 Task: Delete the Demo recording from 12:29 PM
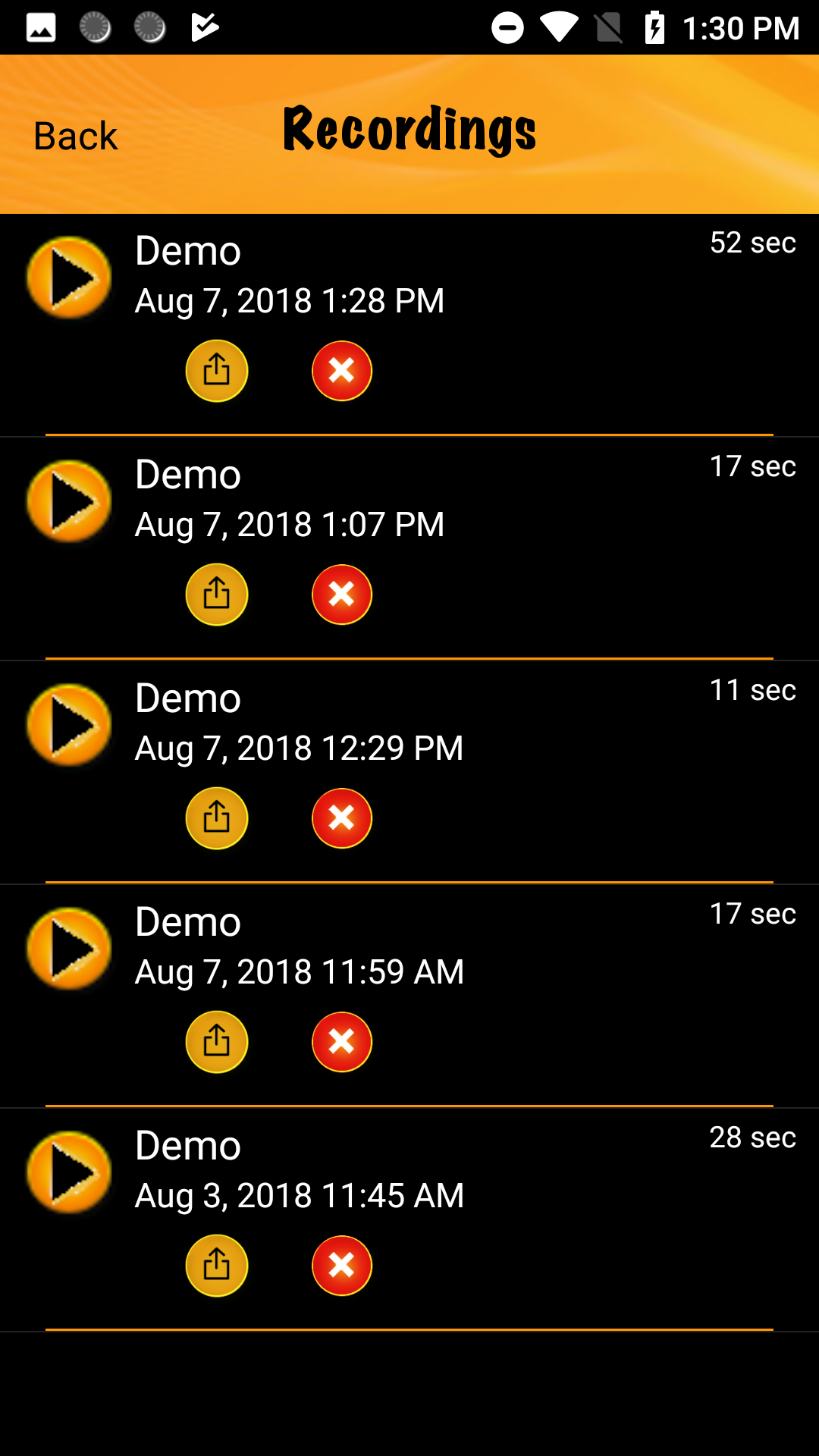[x=342, y=818]
